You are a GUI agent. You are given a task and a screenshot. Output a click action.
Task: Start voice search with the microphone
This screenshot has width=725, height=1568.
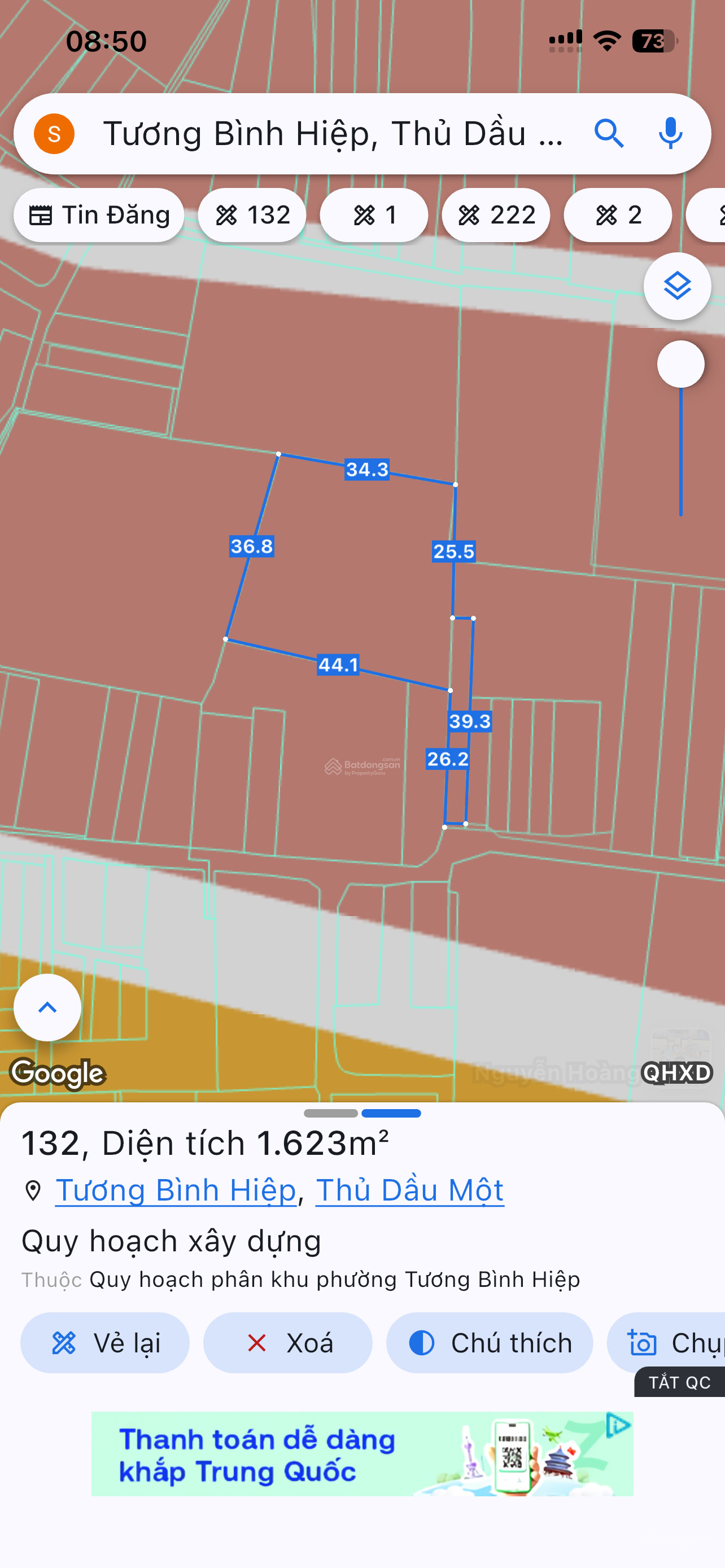click(670, 134)
